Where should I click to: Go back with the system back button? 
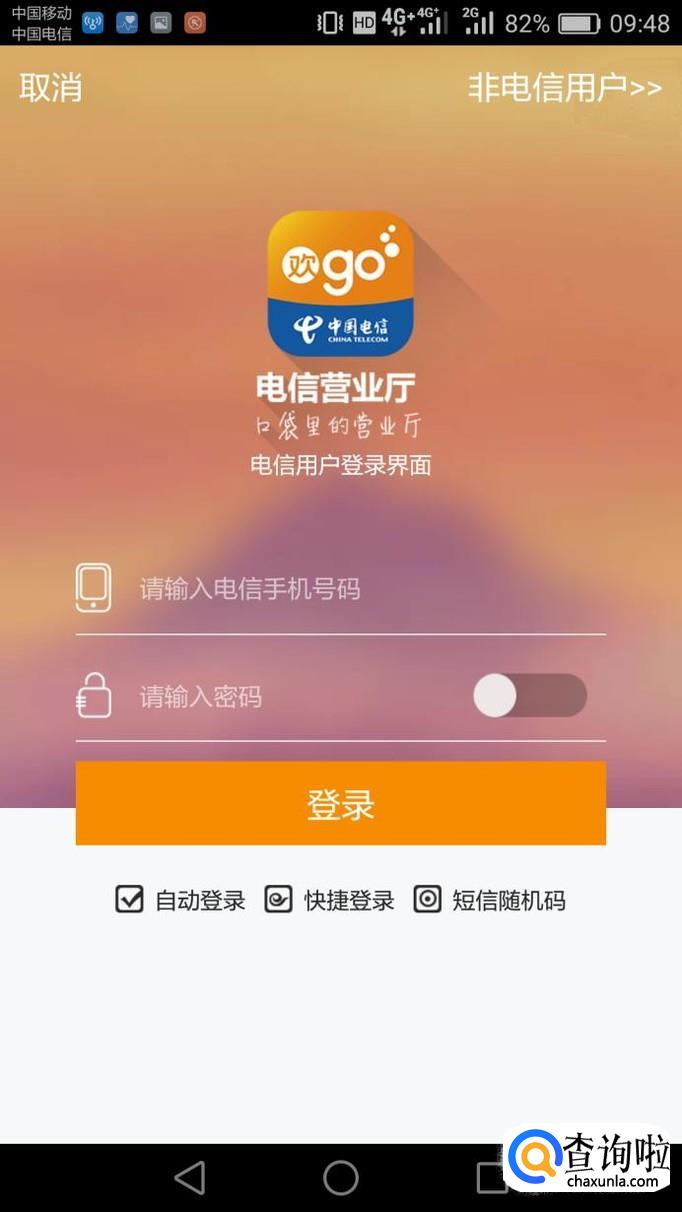click(190, 1177)
